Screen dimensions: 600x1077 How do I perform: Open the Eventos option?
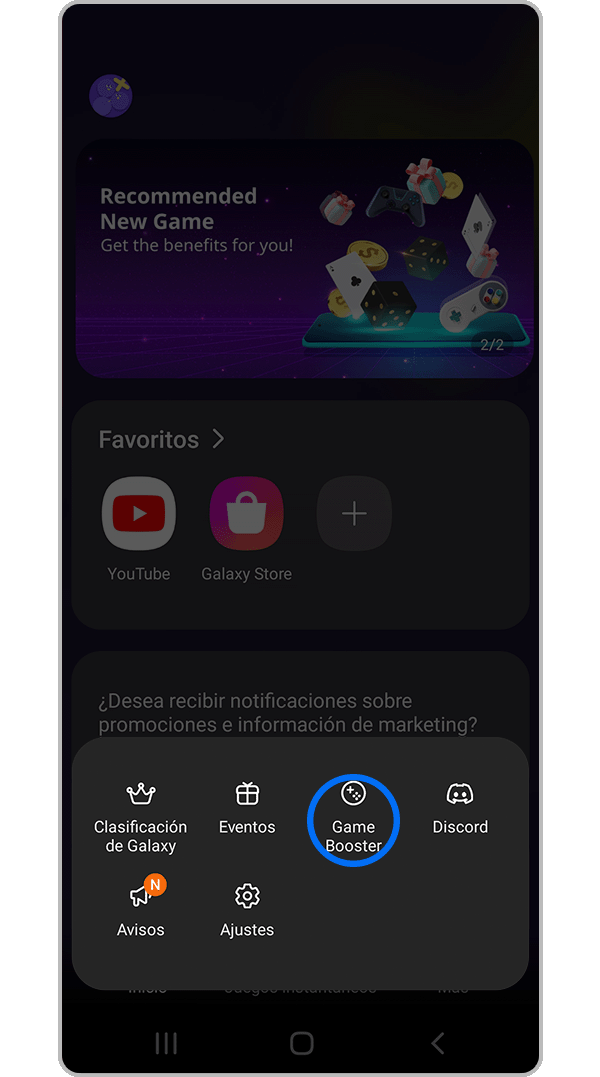[x=247, y=811]
